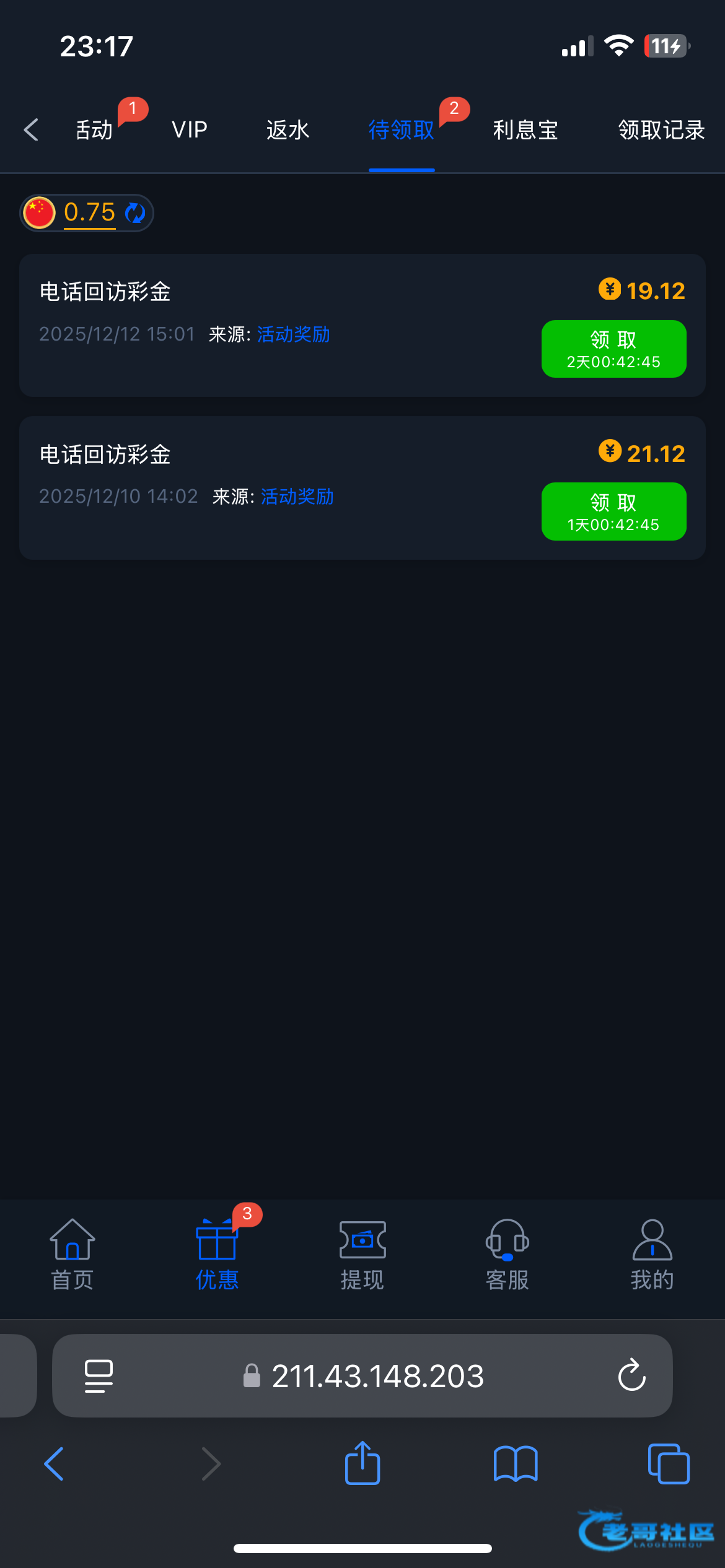Claim the 21.12 bonus with 领取
725x1568 pixels.
coord(613,512)
